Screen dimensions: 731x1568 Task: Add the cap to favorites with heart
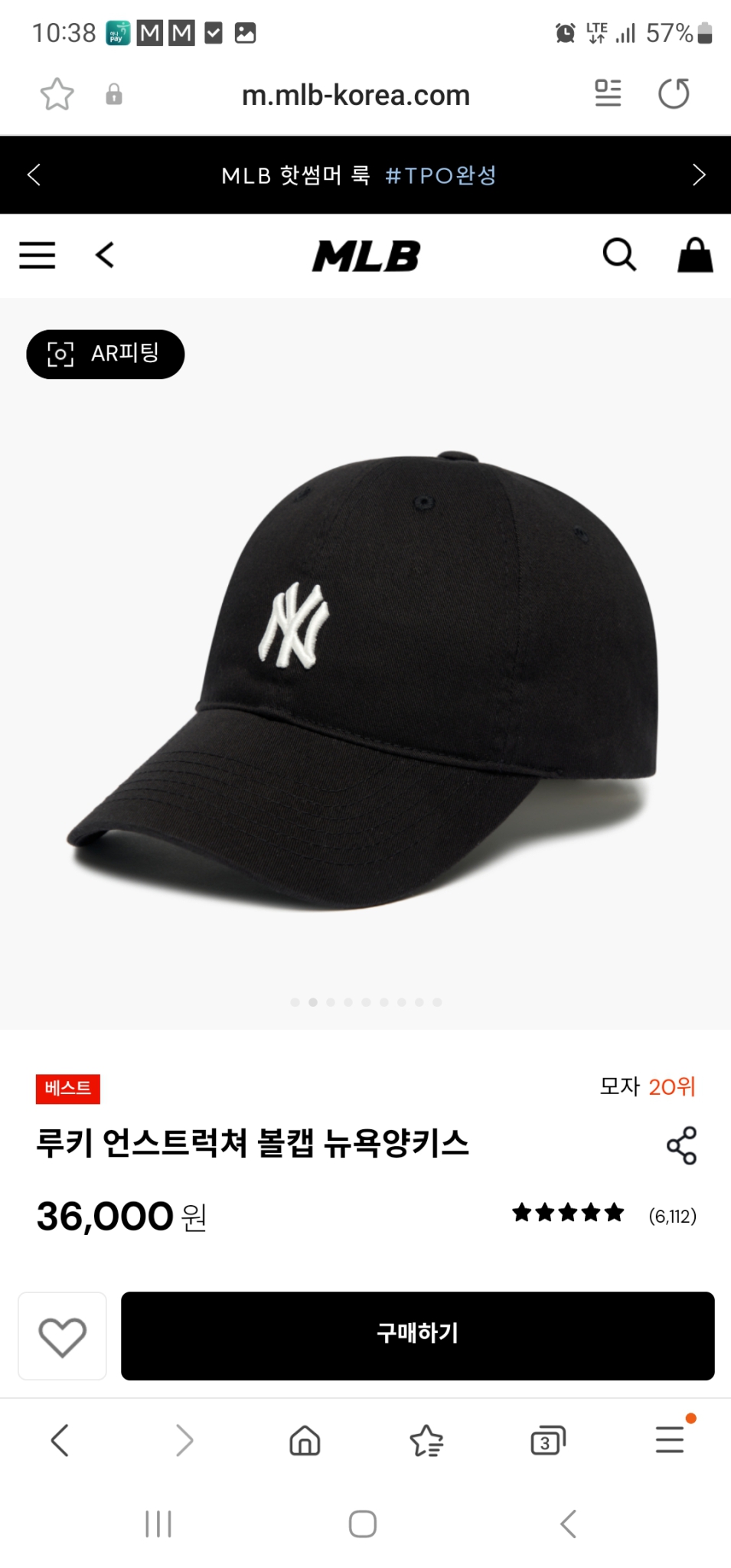pyautogui.click(x=62, y=1335)
